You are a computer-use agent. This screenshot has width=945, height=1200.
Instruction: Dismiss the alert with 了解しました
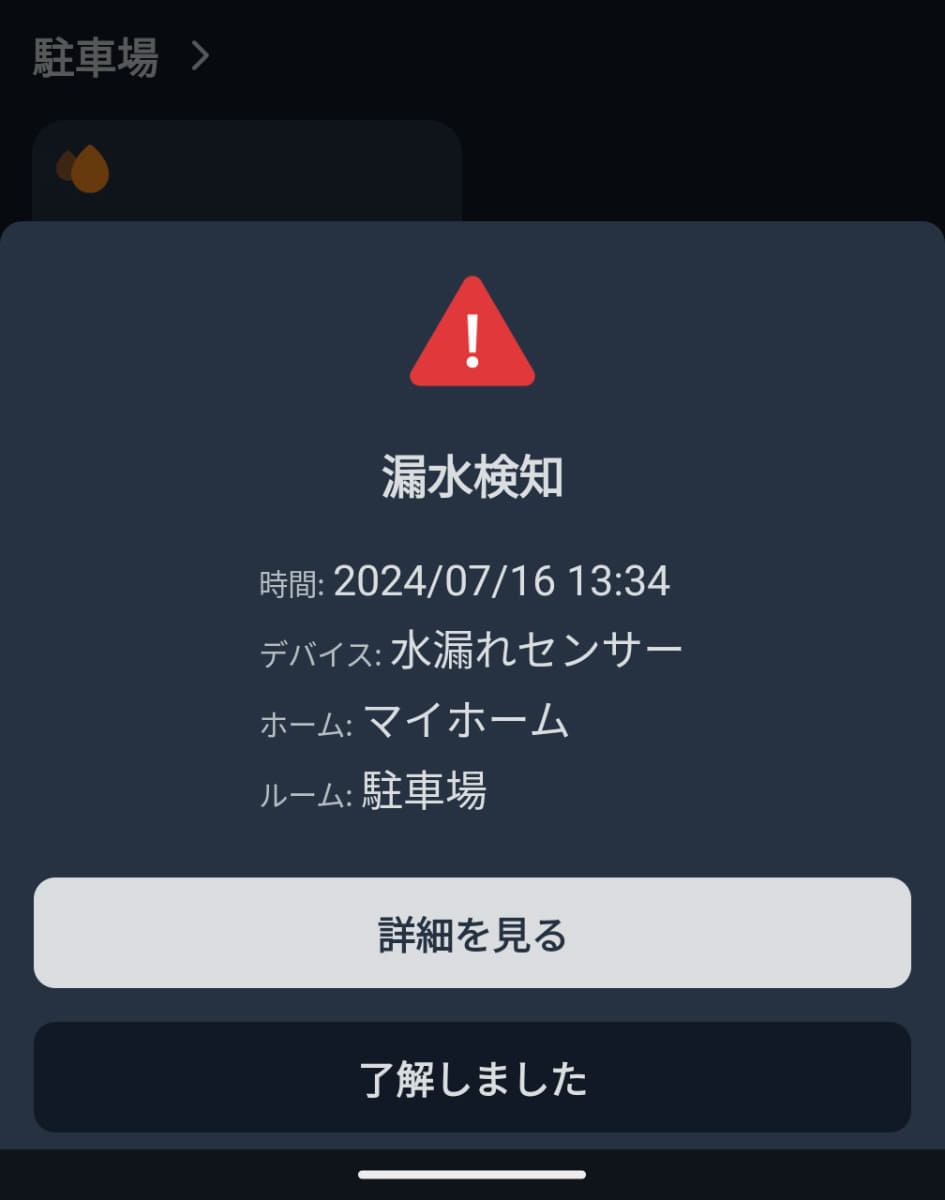472,1078
